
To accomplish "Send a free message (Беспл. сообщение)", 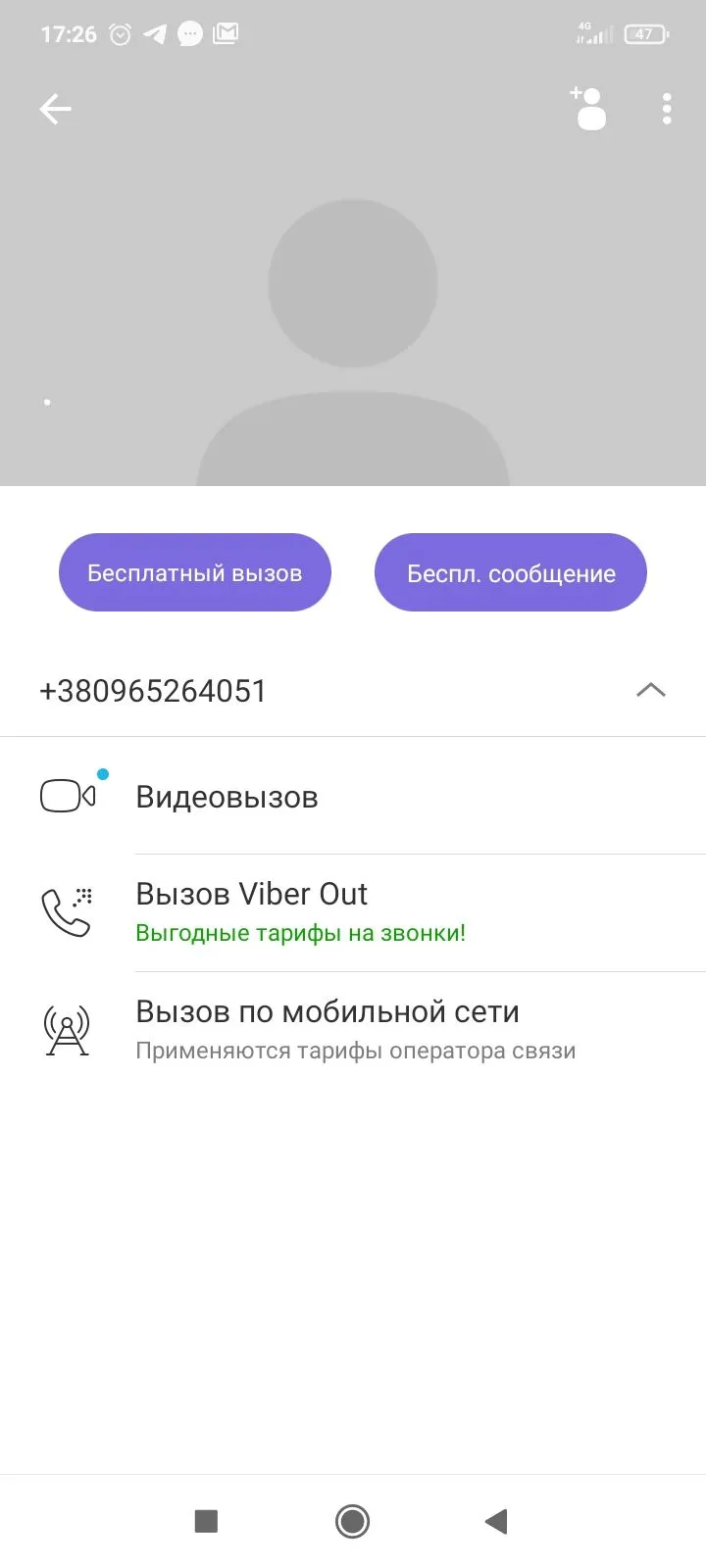I will [511, 572].
